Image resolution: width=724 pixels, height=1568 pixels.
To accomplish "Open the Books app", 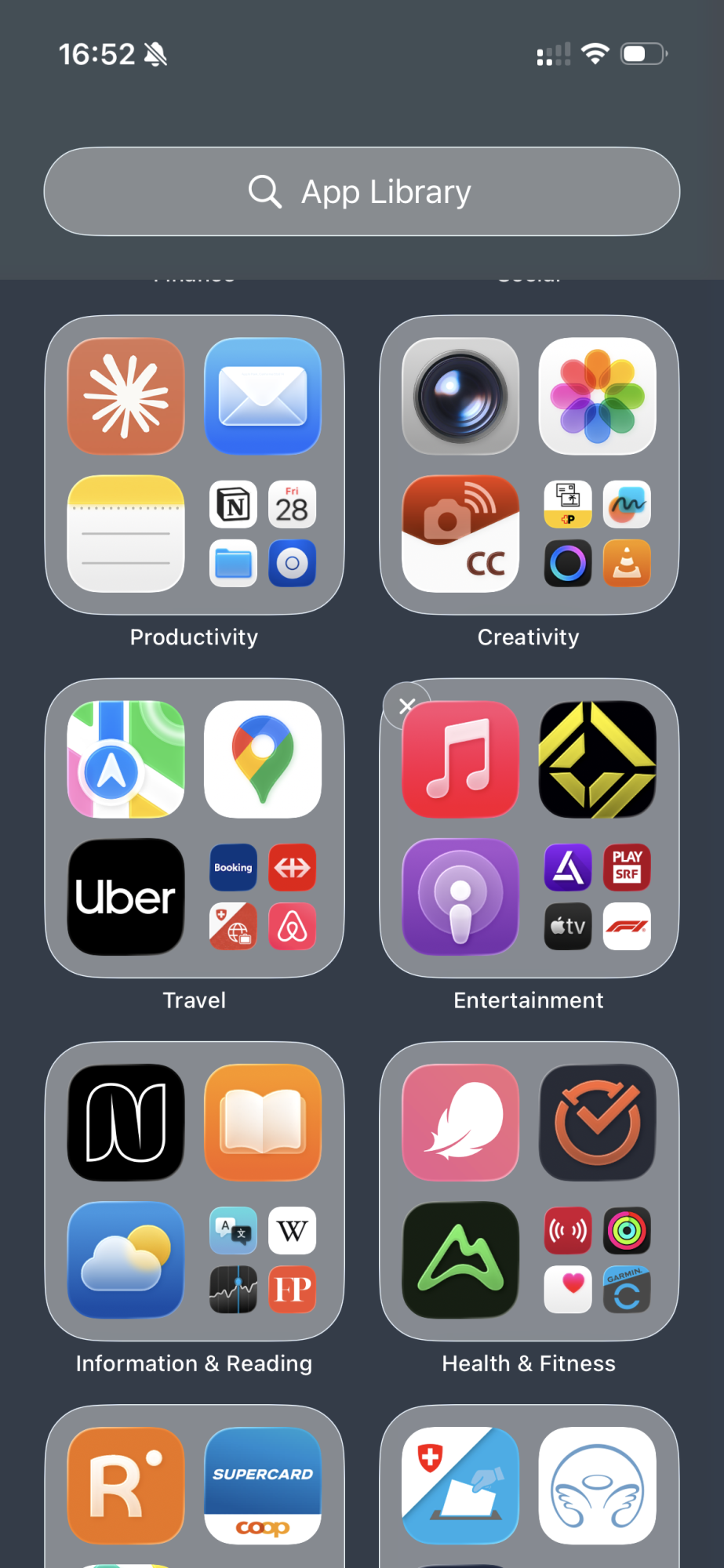I will [263, 1122].
